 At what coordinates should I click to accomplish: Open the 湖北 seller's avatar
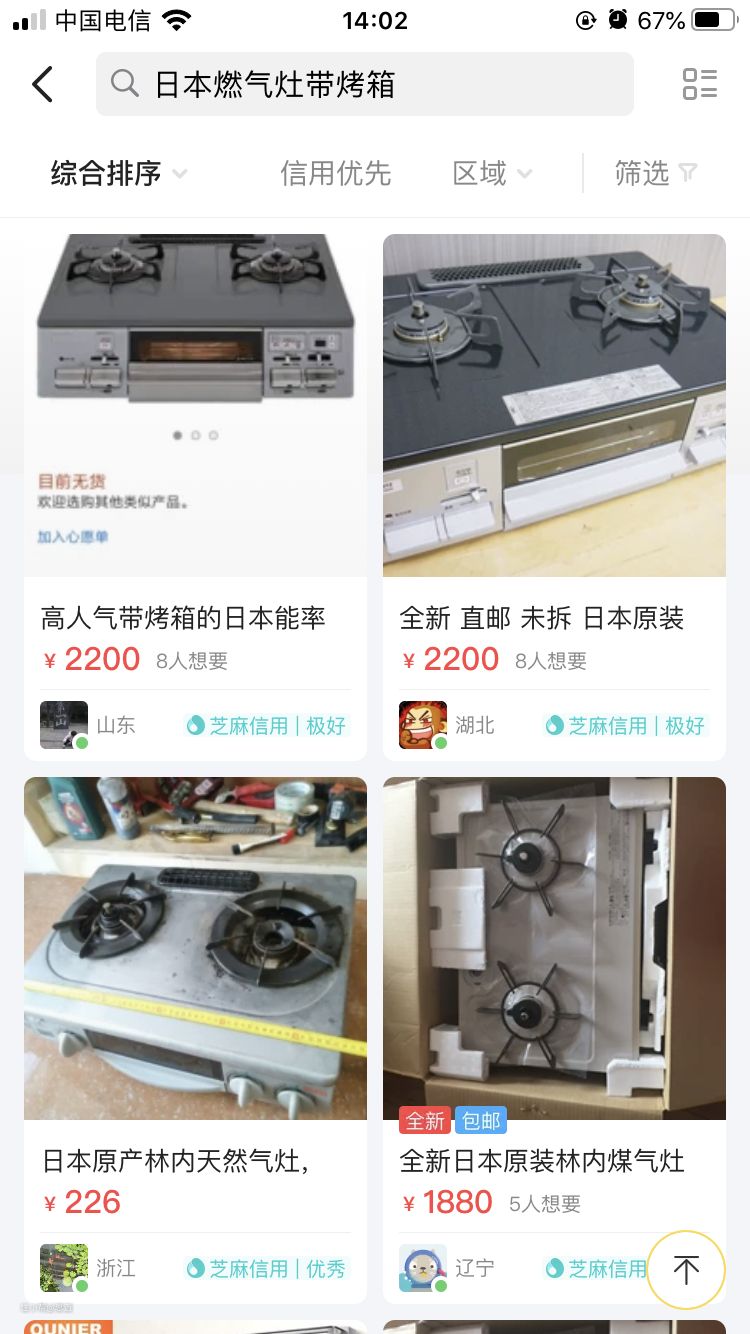tap(423, 725)
